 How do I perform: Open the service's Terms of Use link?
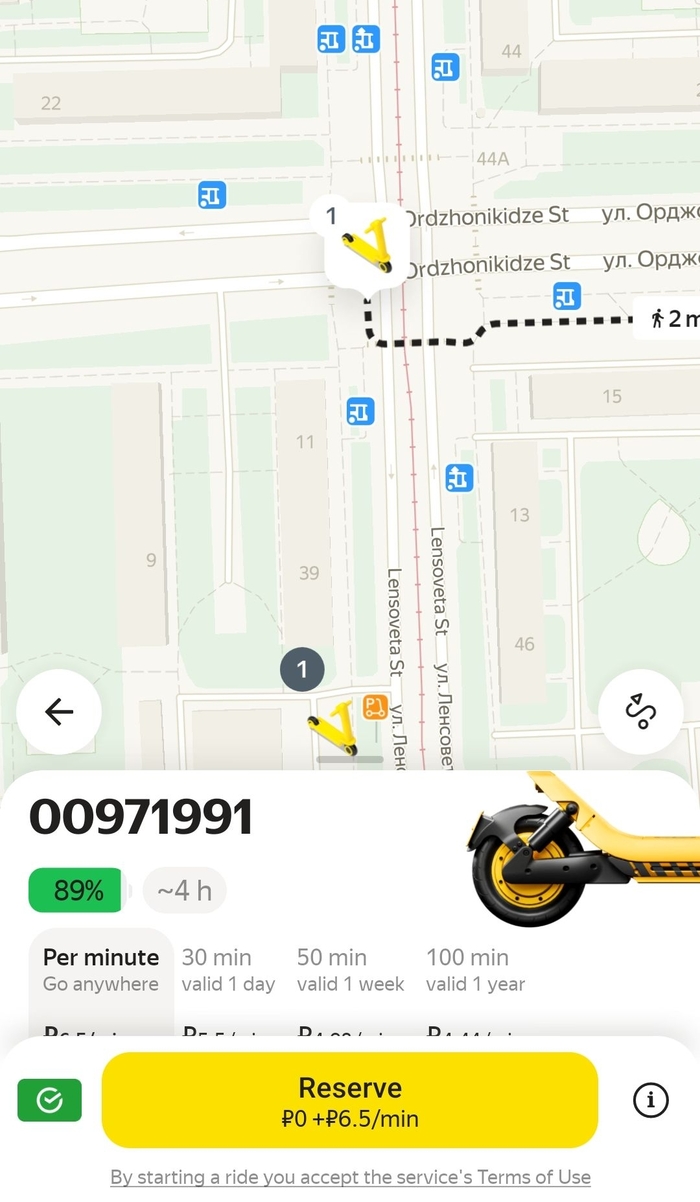click(x=350, y=1177)
